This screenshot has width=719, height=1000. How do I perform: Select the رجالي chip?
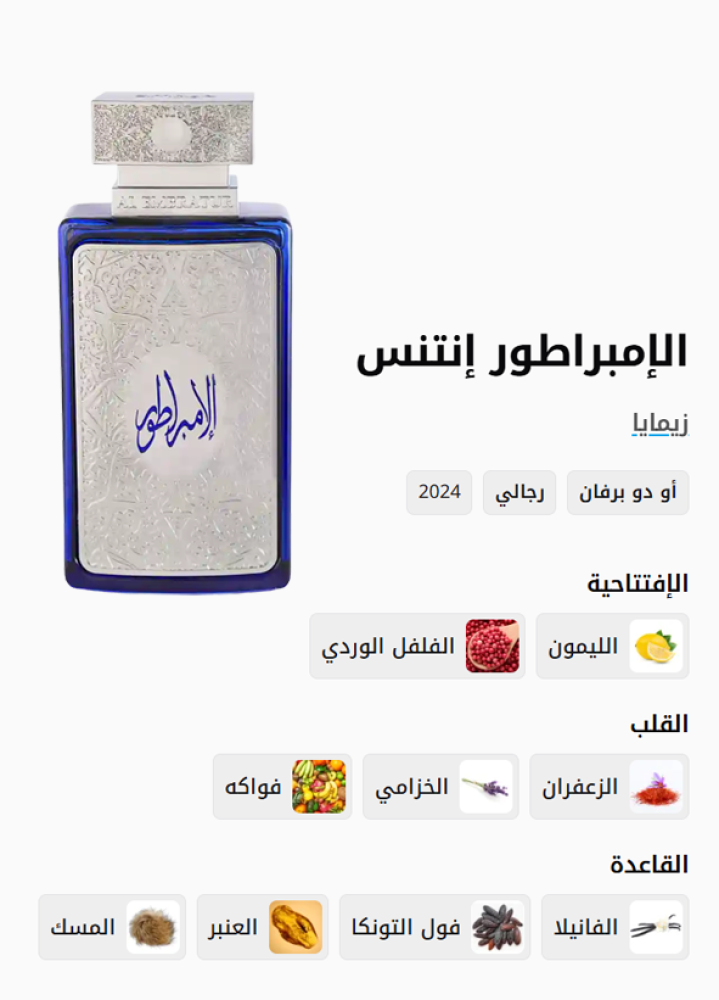520,492
